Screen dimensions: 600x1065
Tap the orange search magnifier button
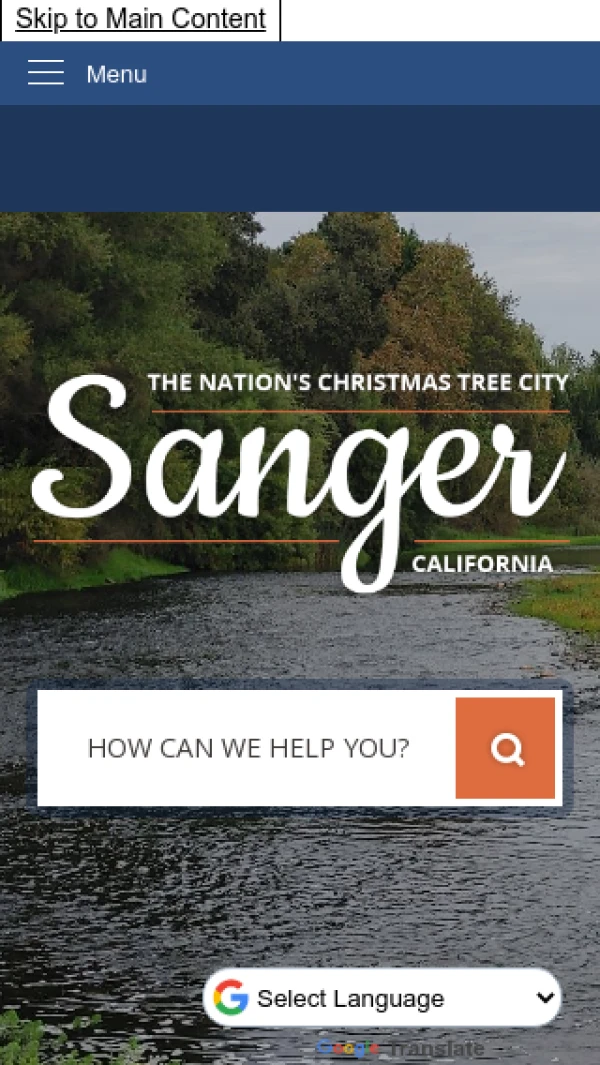[x=506, y=748]
